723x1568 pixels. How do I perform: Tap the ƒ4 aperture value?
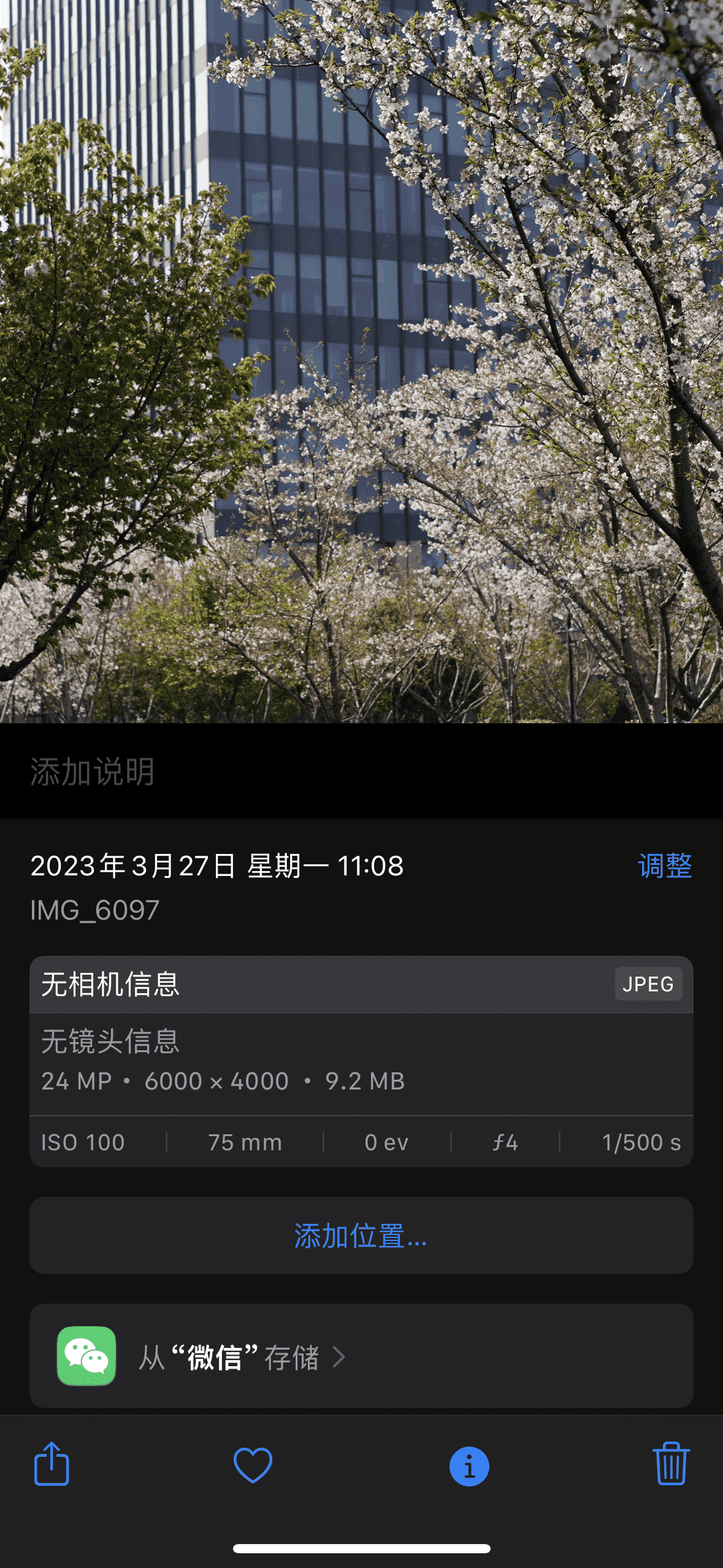[x=505, y=1142]
